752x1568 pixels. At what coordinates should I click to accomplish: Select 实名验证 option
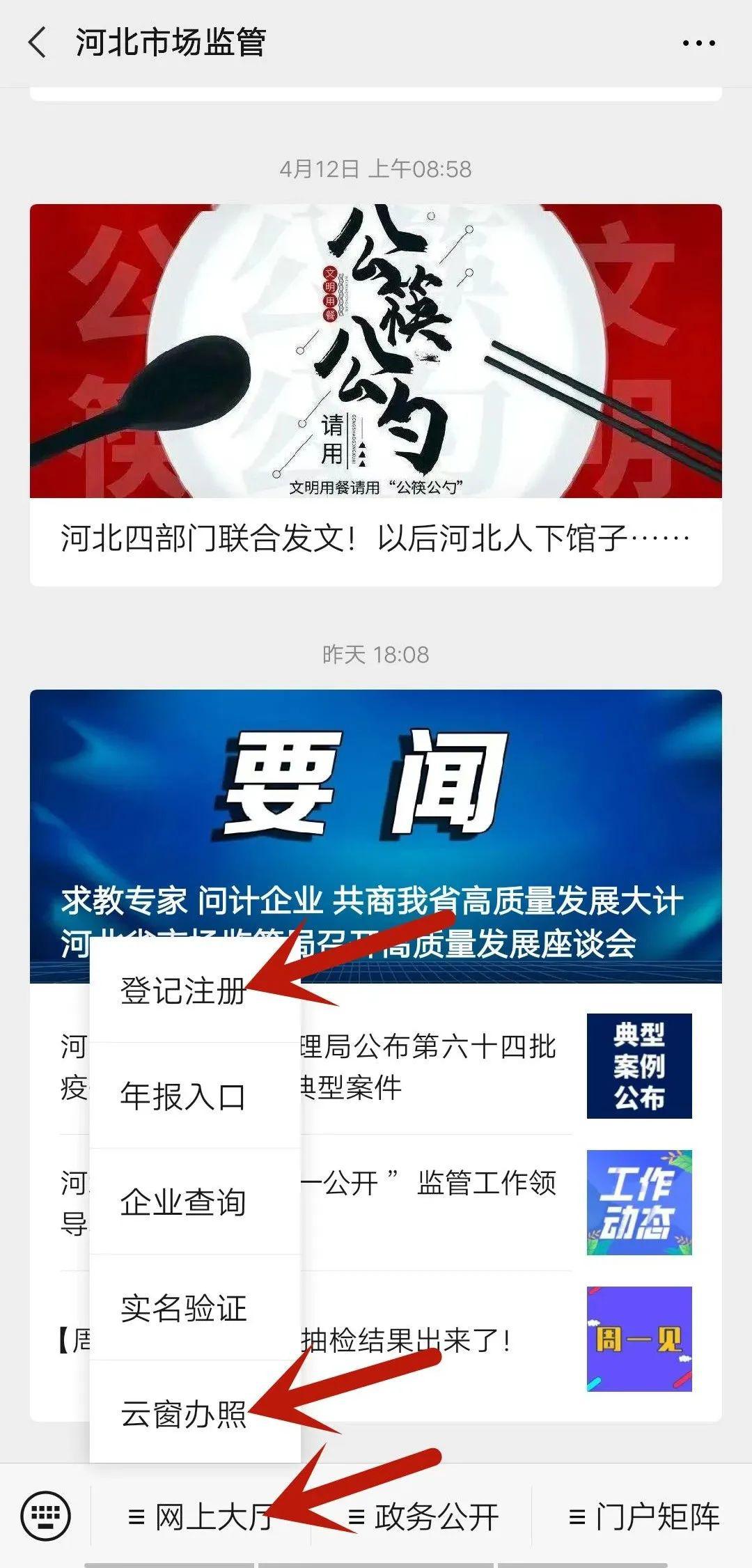182,1308
